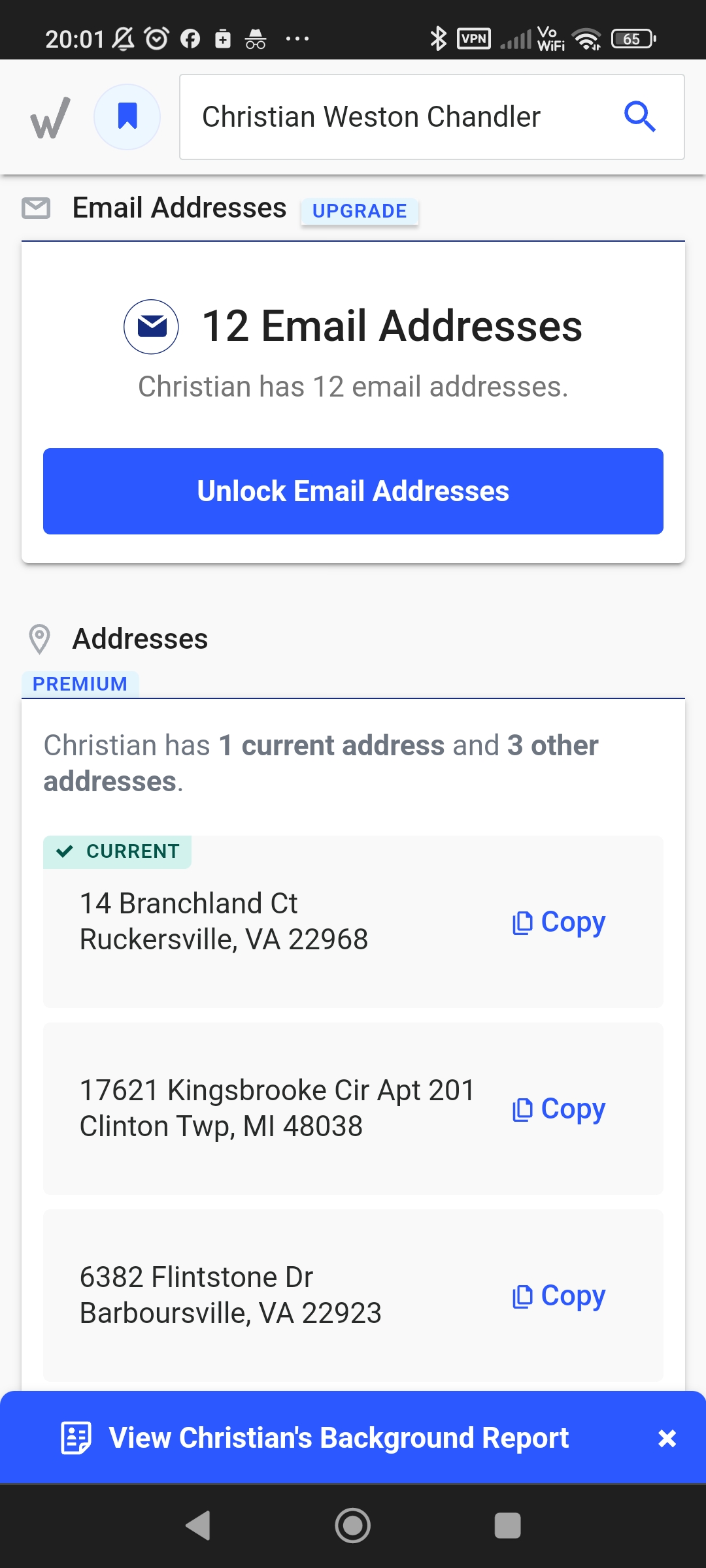Dismiss the background report banner
The image size is (706, 1568).
667,1438
